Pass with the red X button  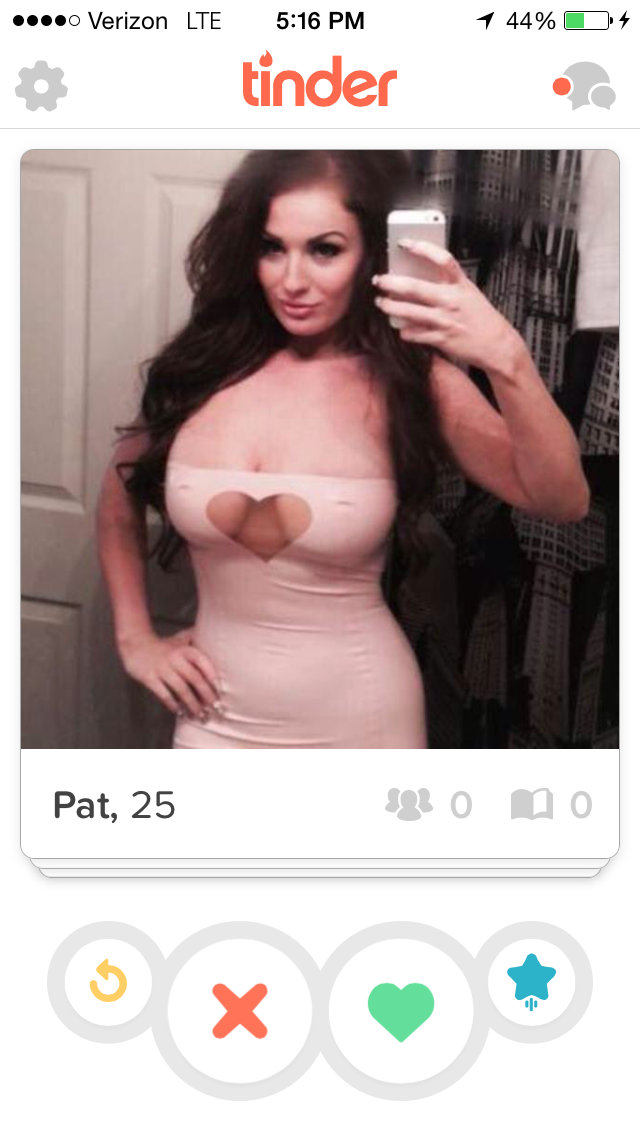[x=240, y=1011]
